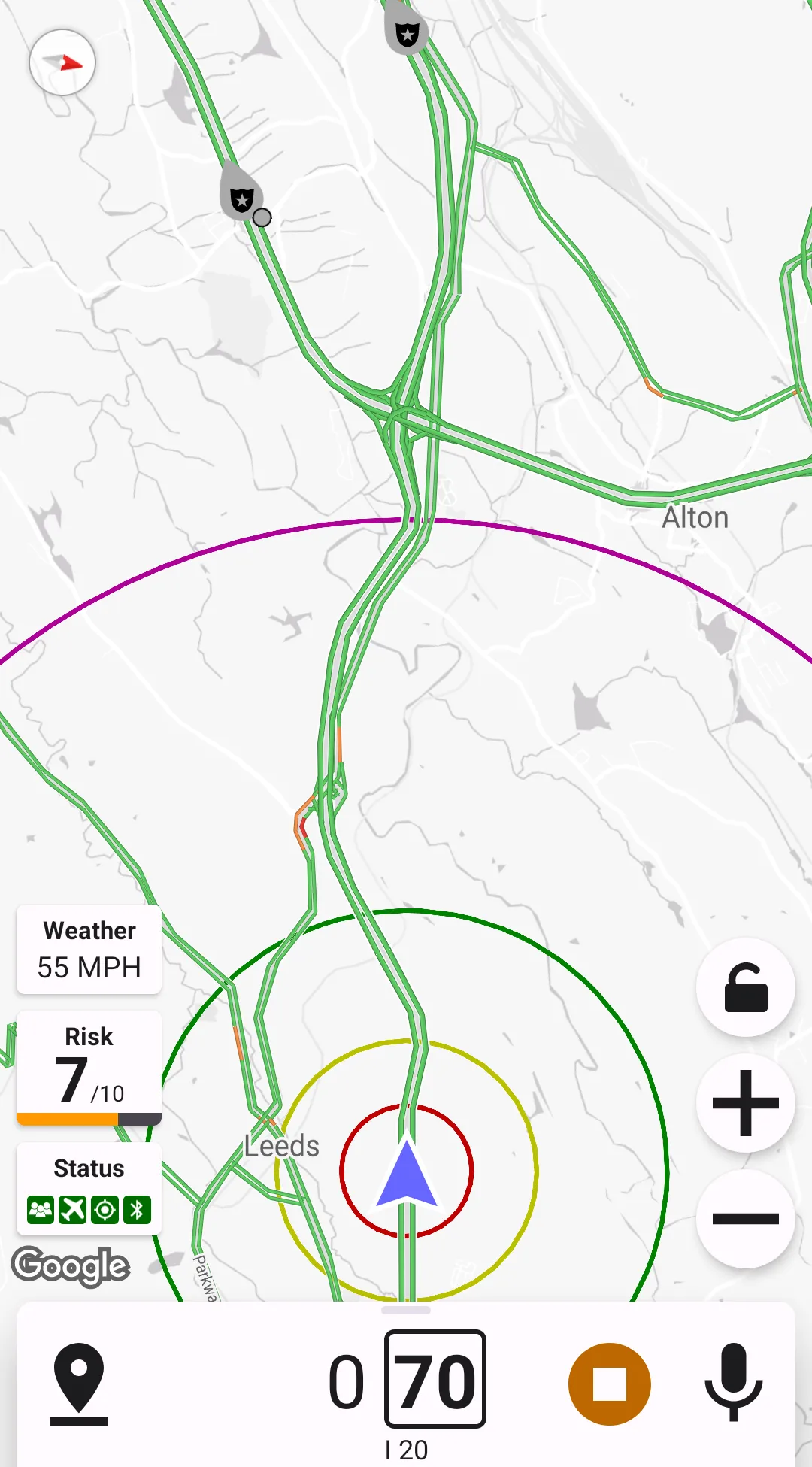
Task: Select the police marker with the grey dot
Action: (x=242, y=197)
